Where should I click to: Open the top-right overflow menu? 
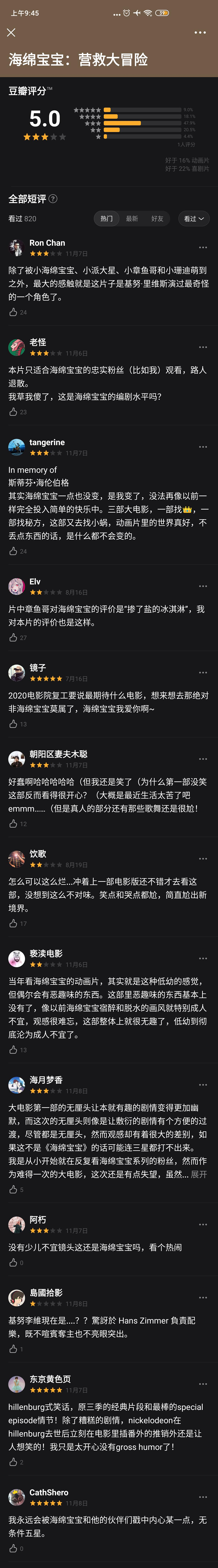pyautogui.click(x=200, y=32)
